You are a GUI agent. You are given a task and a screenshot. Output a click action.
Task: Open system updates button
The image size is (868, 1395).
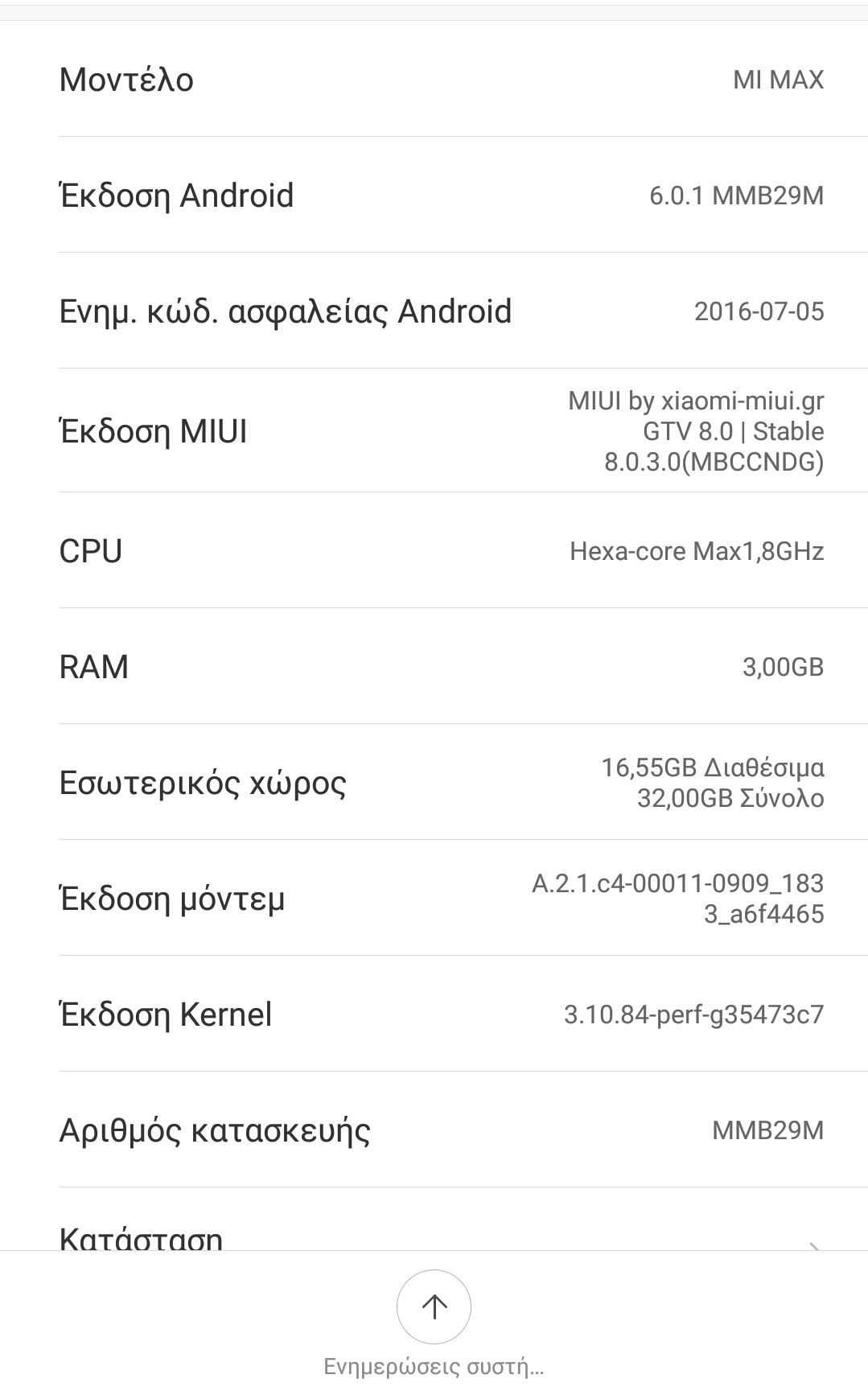click(434, 1307)
